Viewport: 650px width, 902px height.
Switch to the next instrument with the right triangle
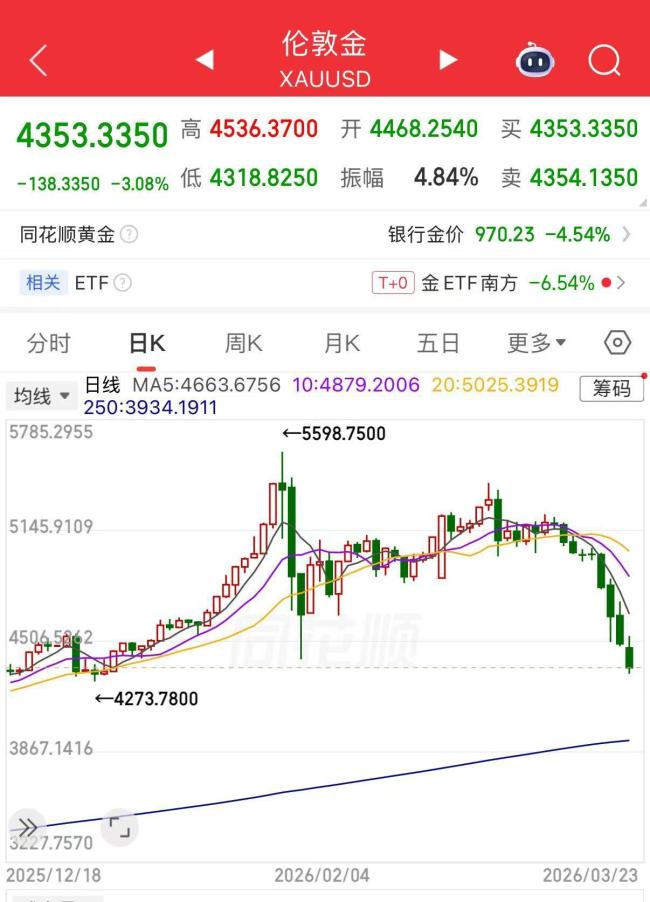click(448, 60)
